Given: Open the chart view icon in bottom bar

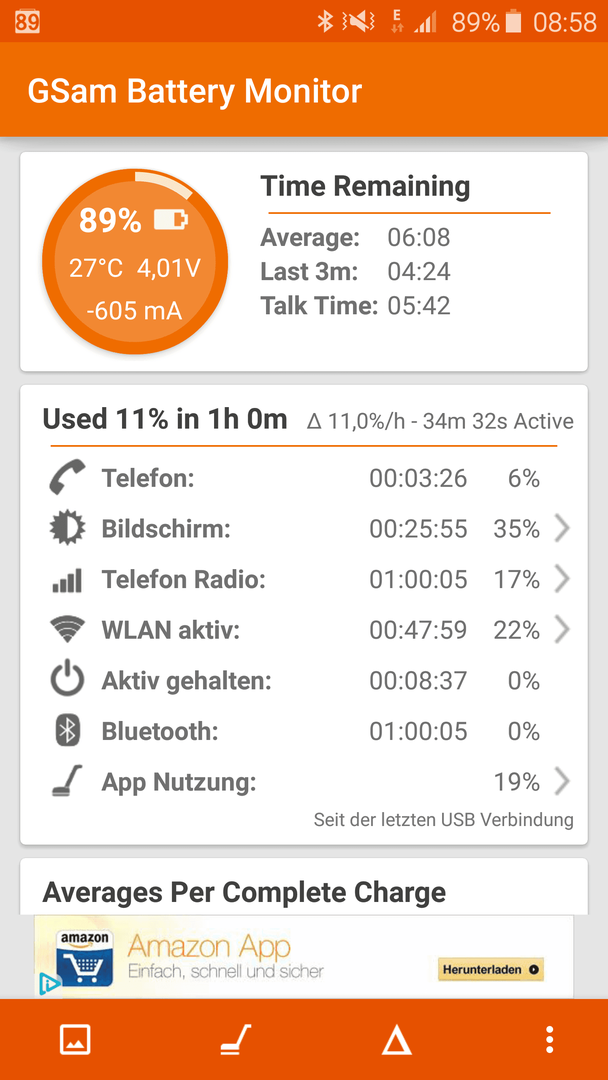Looking at the screenshot, I should coord(75,1039).
